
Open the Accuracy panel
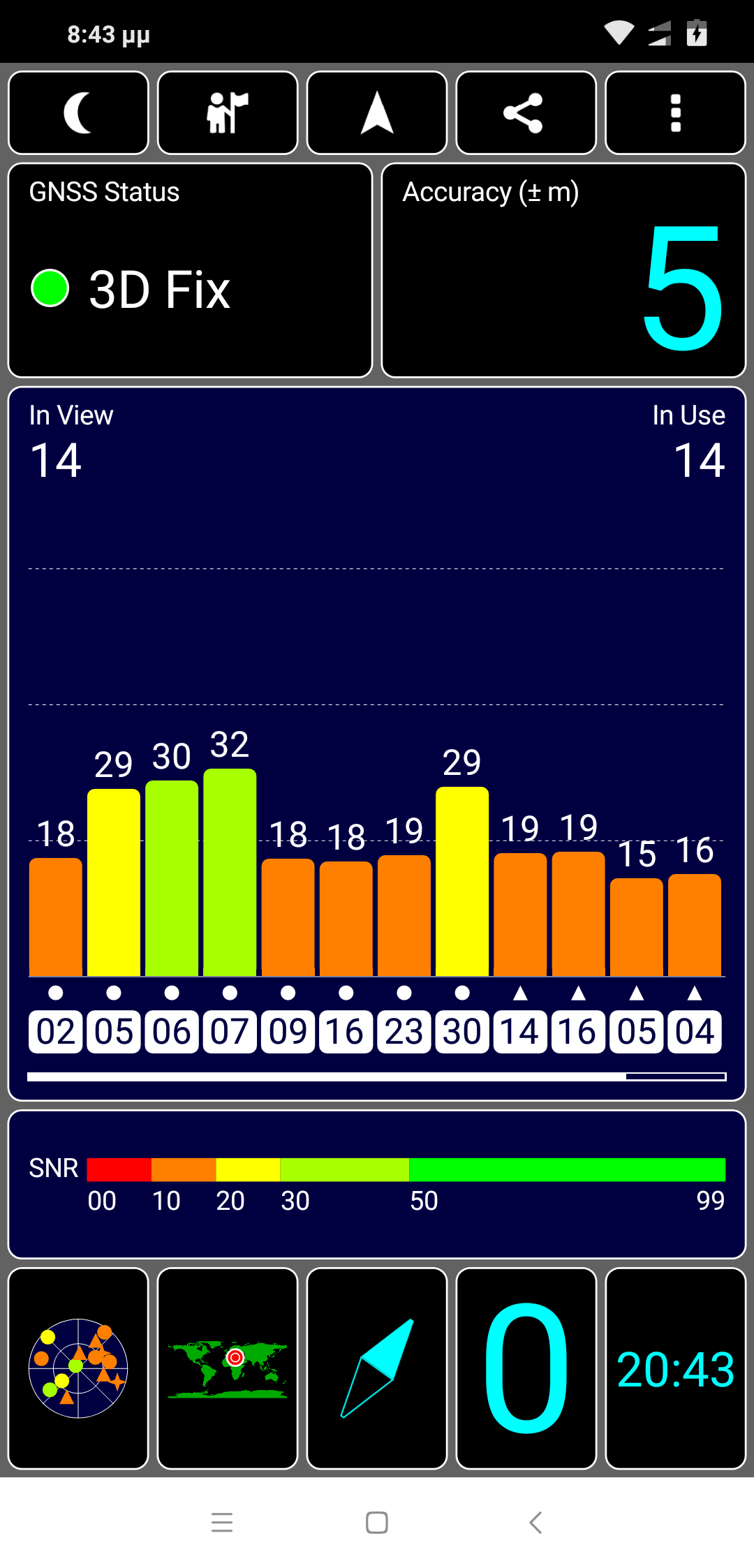tap(563, 270)
